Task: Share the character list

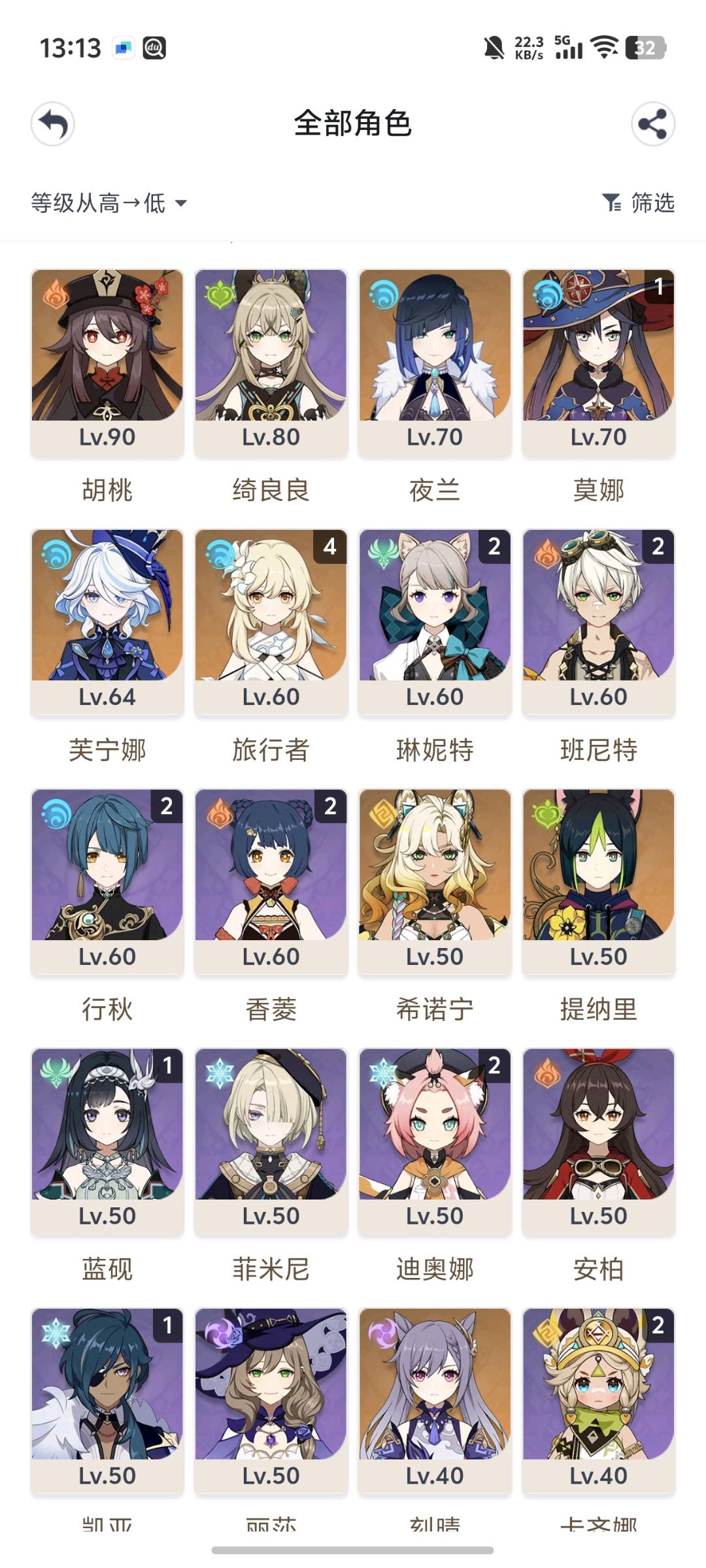Action: (652, 124)
